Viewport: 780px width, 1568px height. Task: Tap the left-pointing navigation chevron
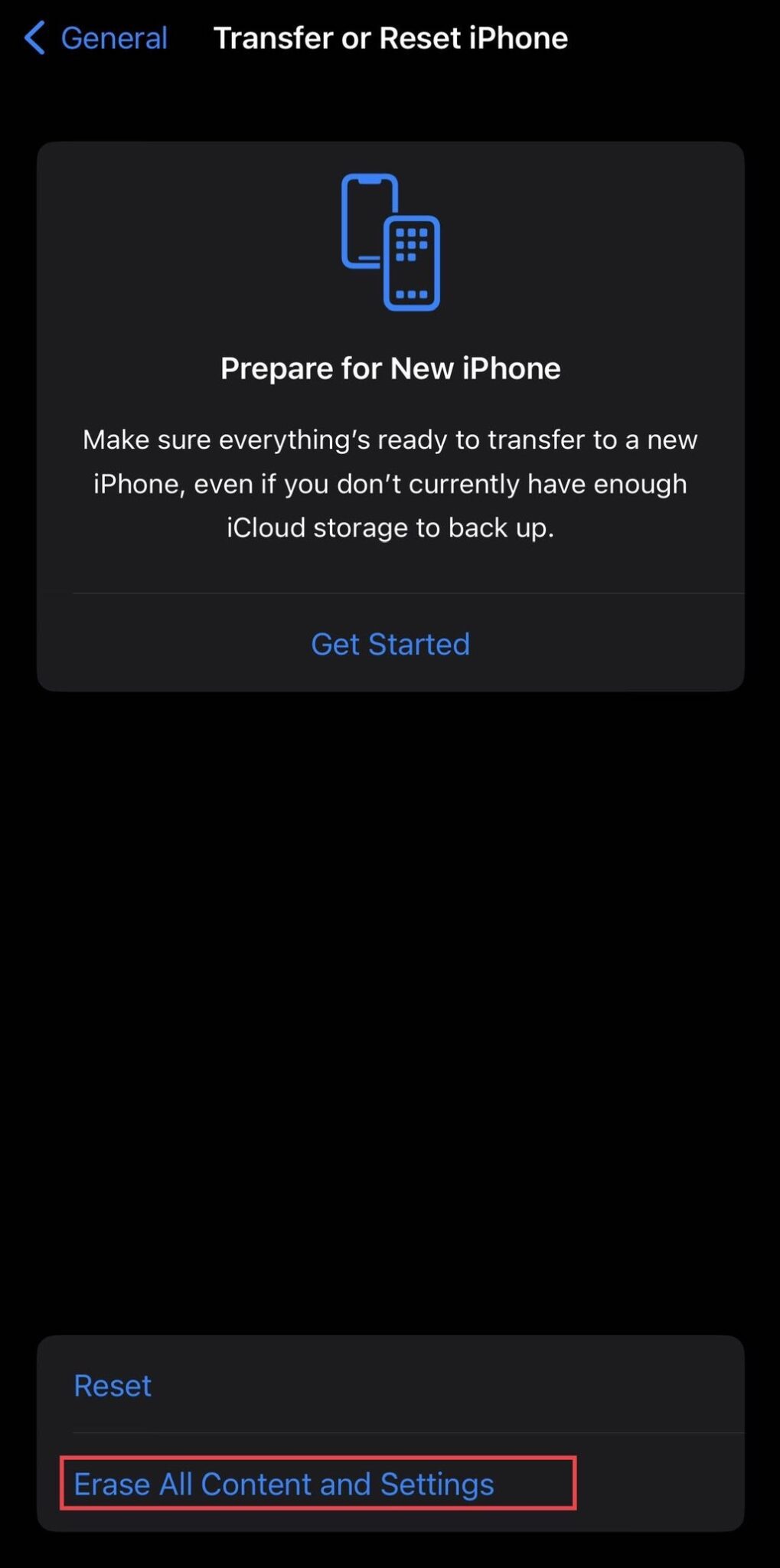tap(34, 37)
